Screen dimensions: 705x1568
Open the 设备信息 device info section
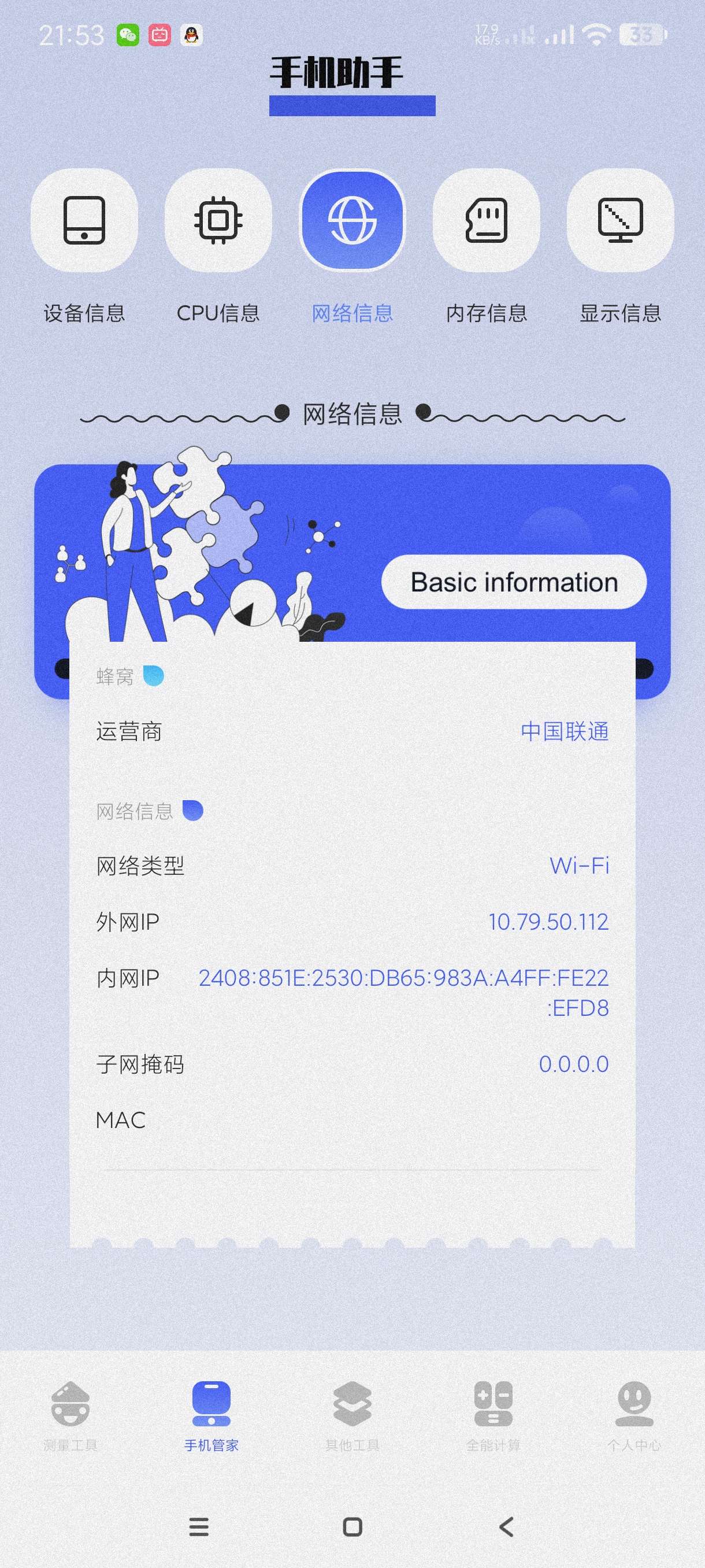coord(84,220)
